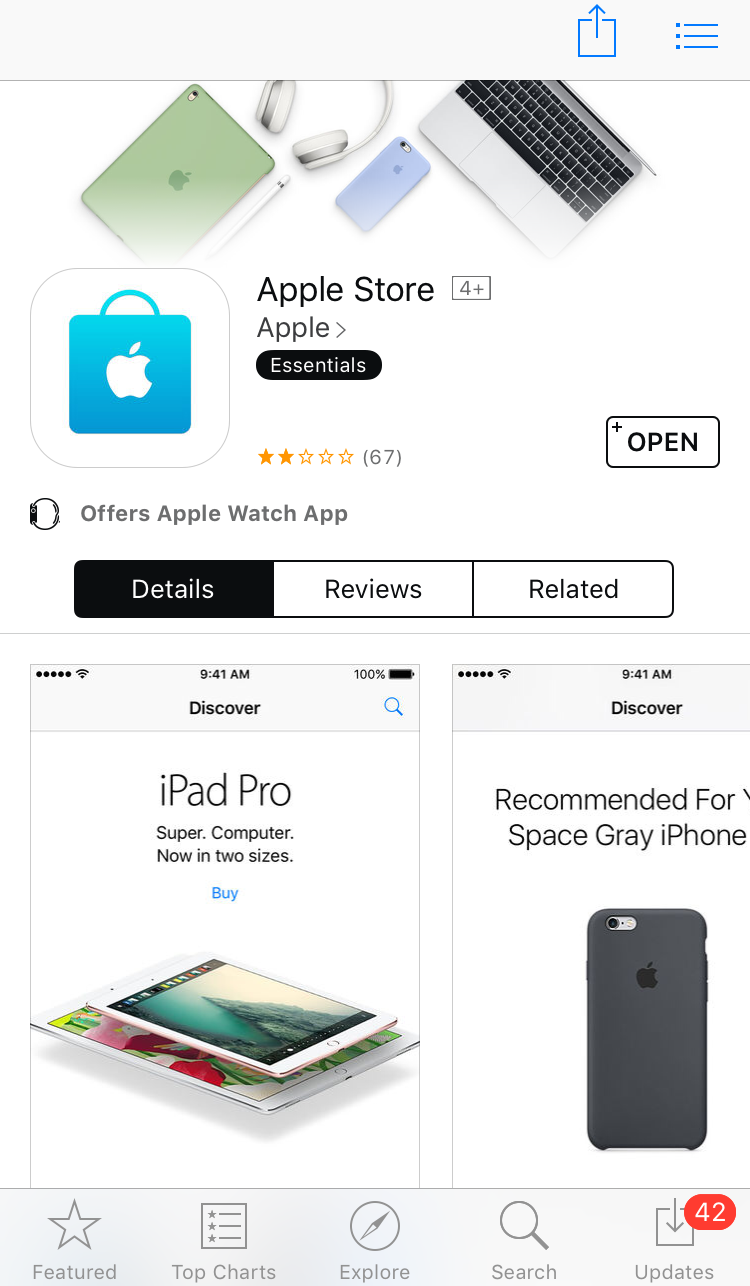Go to the Featured tab

[x=75, y=1239]
